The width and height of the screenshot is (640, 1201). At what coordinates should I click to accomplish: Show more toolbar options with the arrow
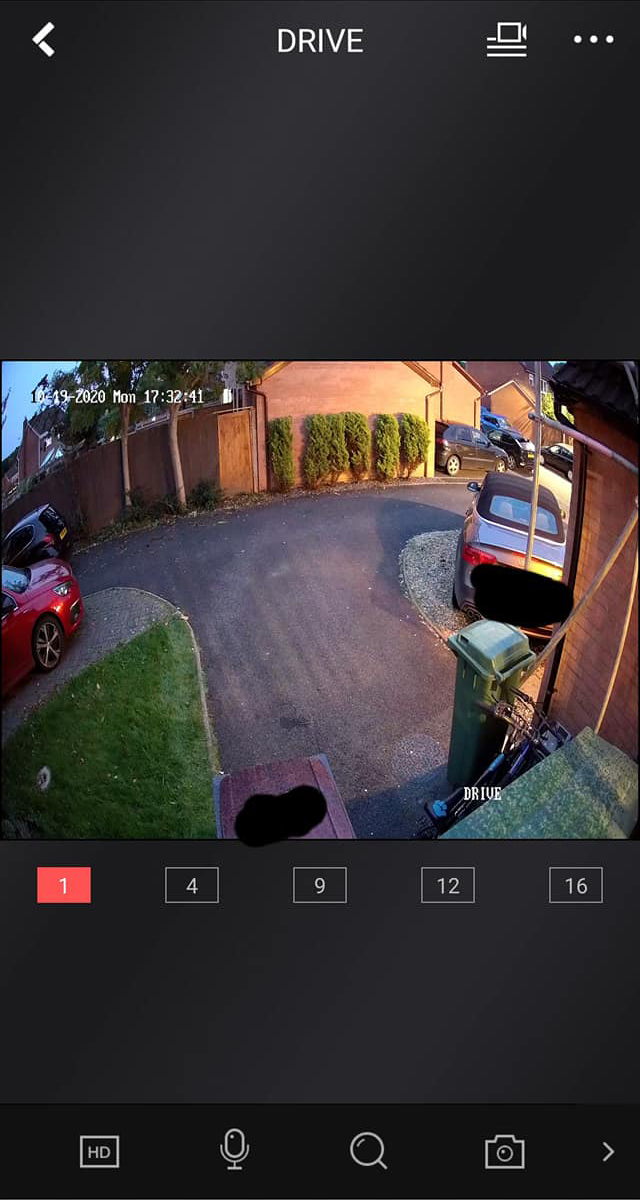(x=608, y=1152)
